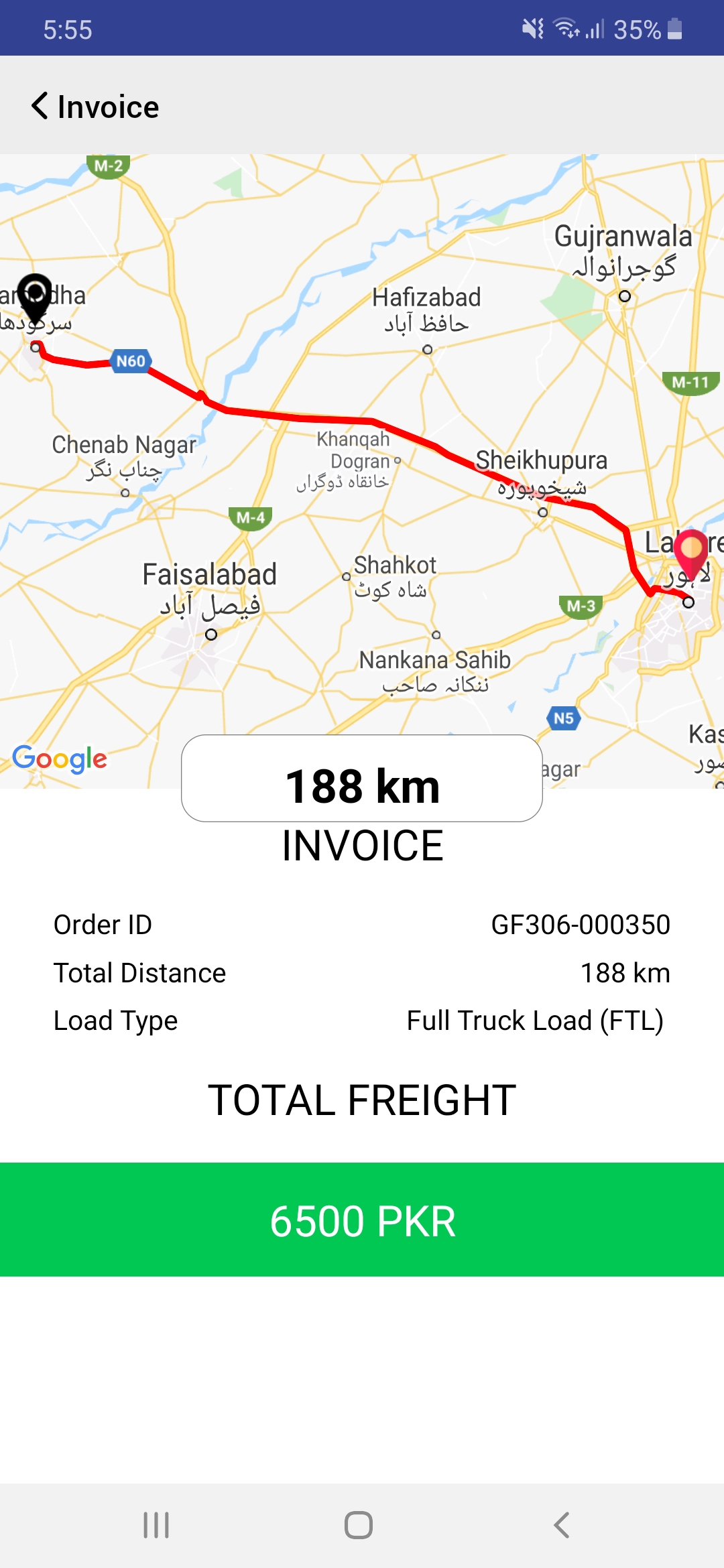The image size is (724, 1568).
Task: Open recent apps from the navigation bar
Action: [156, 1525]
